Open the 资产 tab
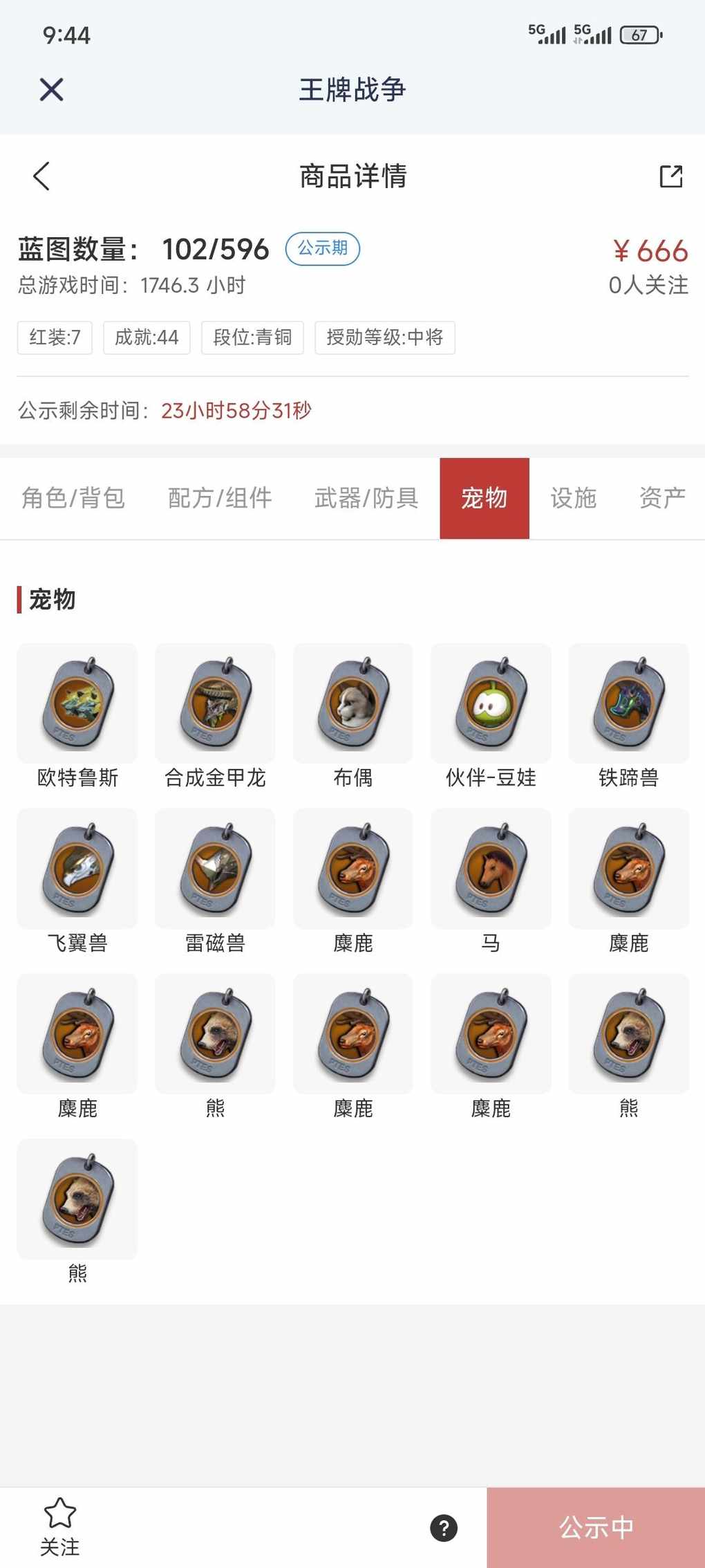This screenshot has height=1568, width=705. [661, 498]
